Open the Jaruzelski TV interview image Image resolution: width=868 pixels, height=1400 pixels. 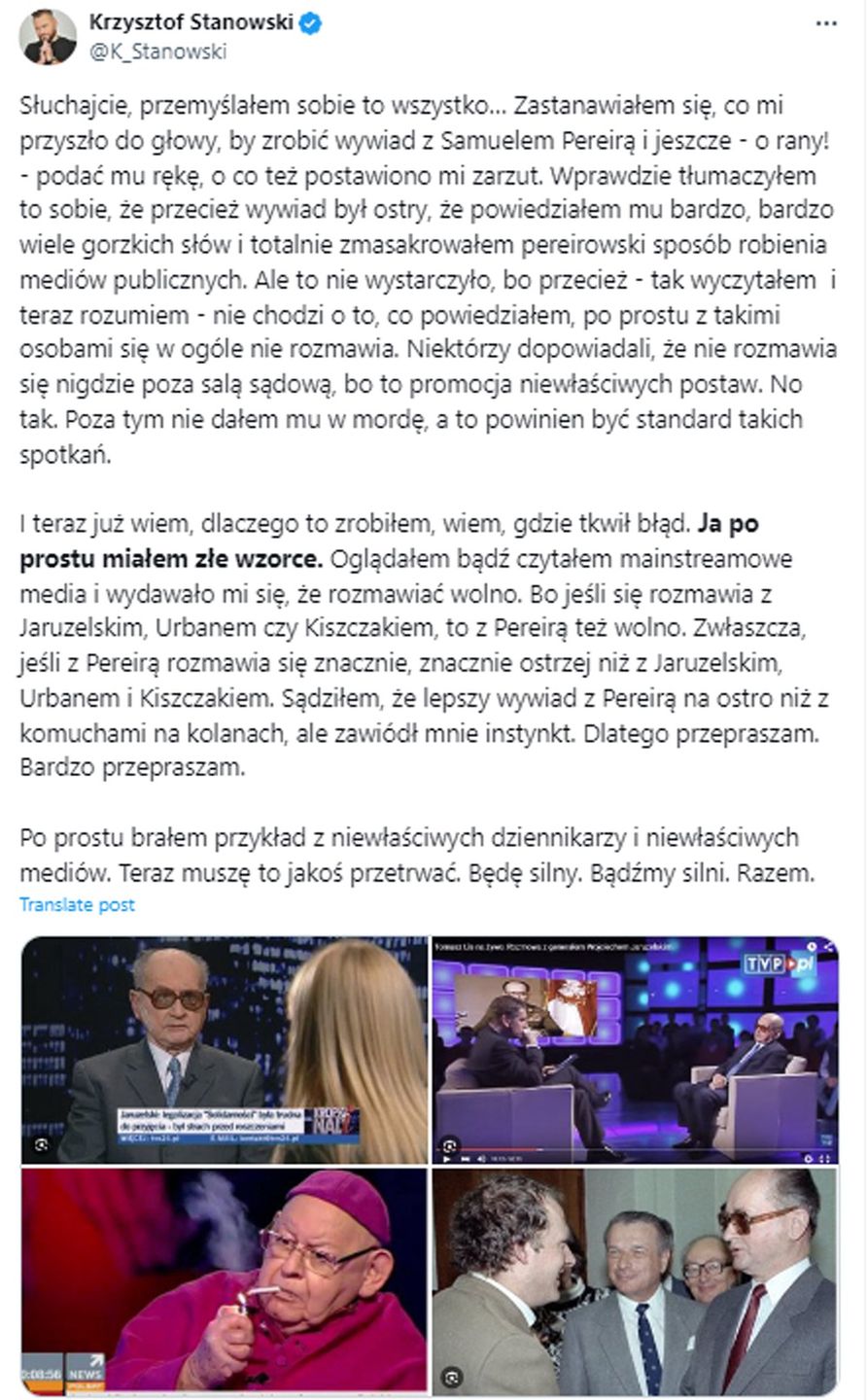click(x=225, y=1050)
